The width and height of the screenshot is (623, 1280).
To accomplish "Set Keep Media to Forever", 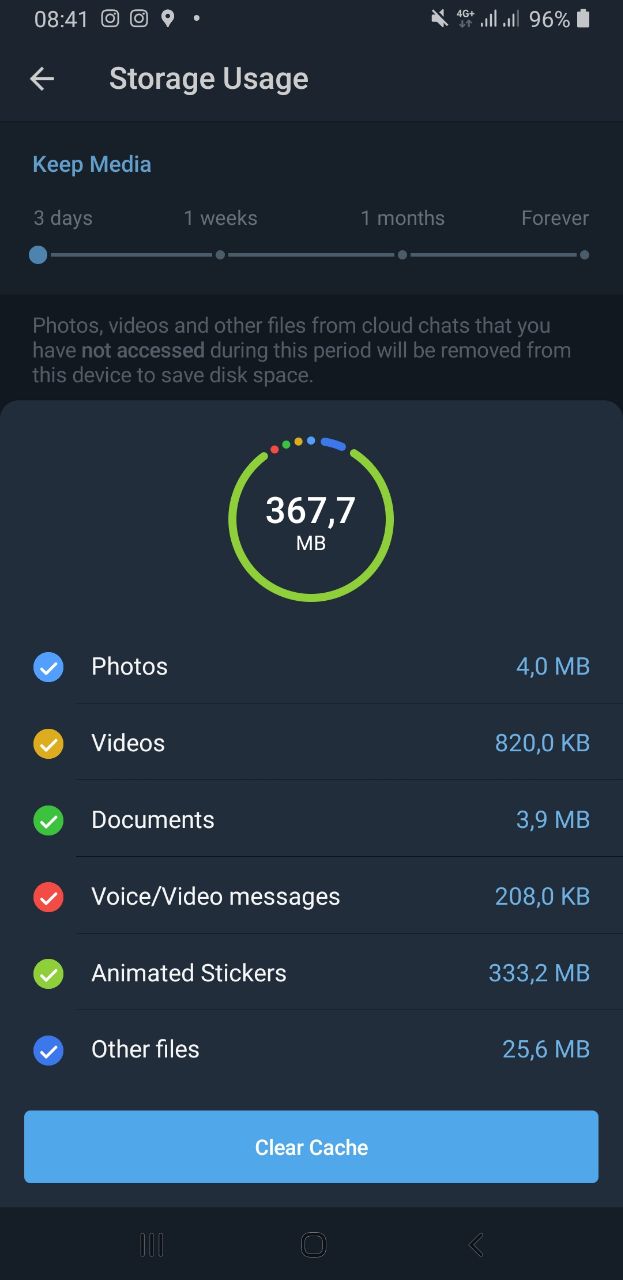I will (x=584, y=255).
